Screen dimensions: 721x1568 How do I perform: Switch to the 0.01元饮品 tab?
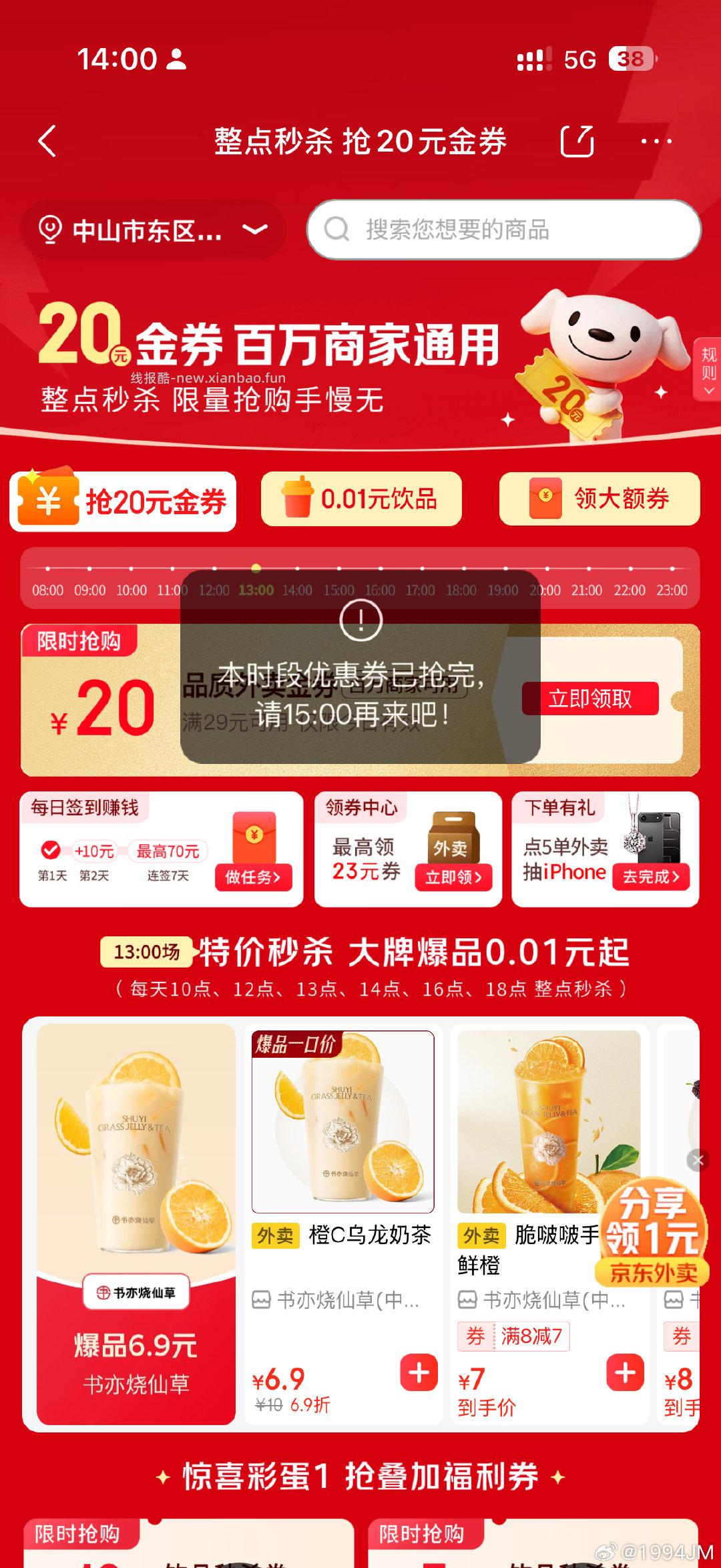click(x=360, y=499)
